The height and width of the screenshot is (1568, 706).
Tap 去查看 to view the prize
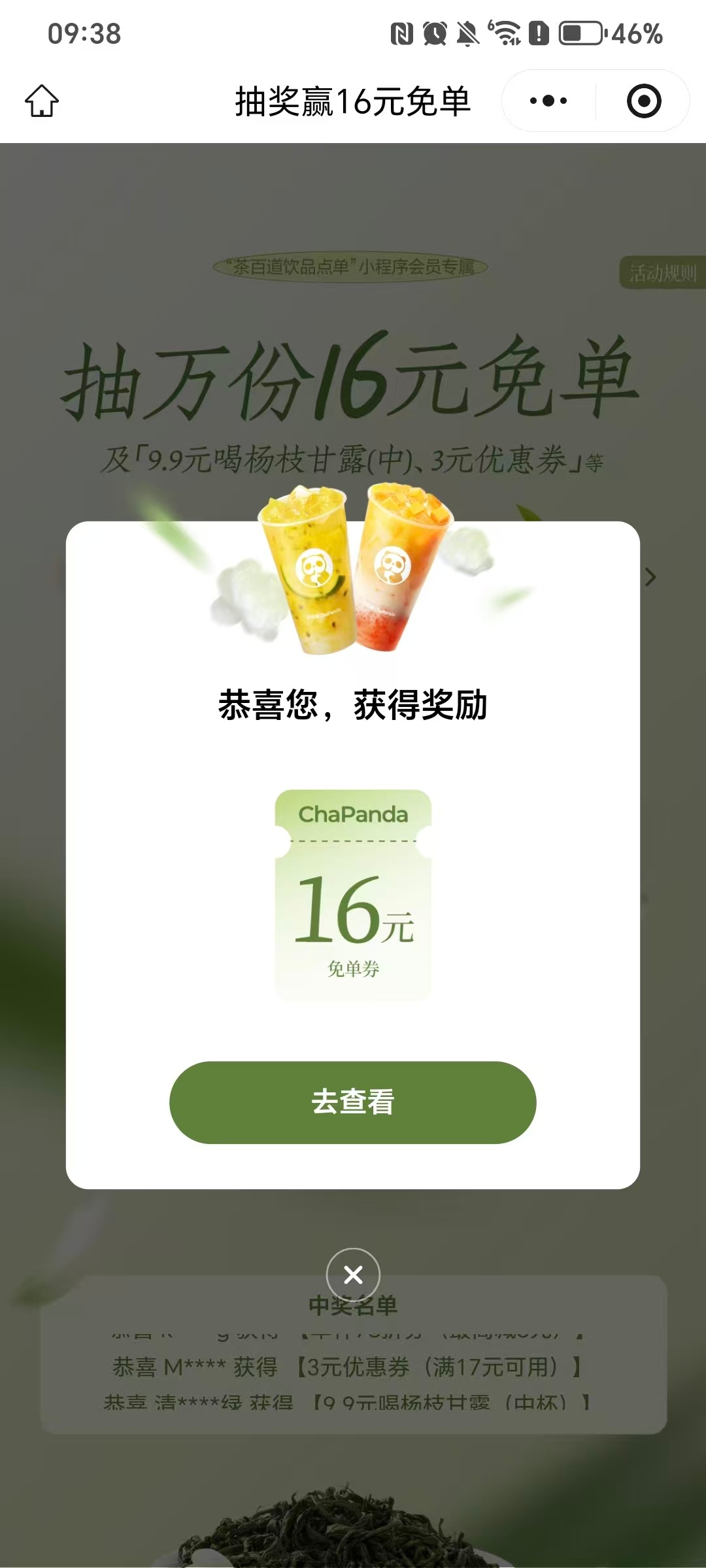(x=353, y=1102)
